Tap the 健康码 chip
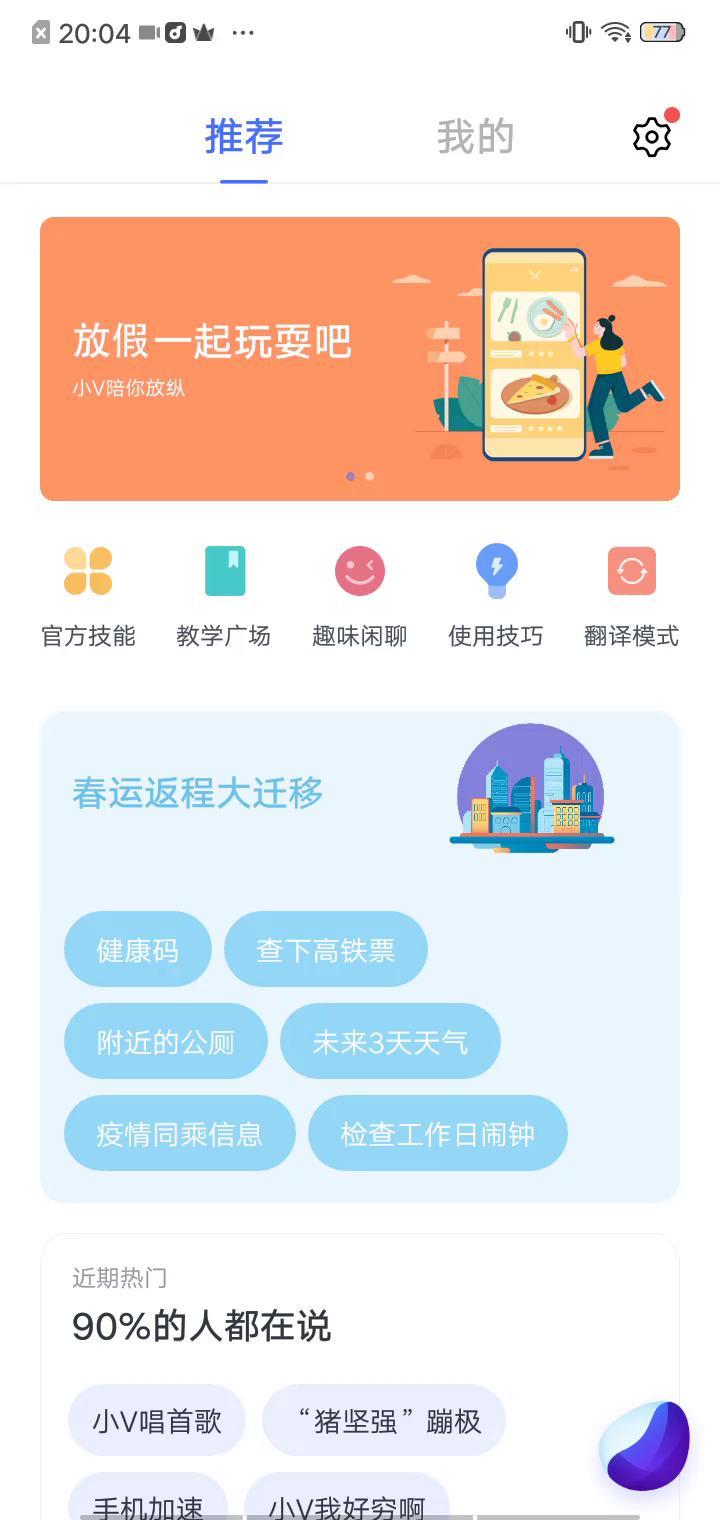Screen dimensions: 720x1520 [x=138, y=949]
